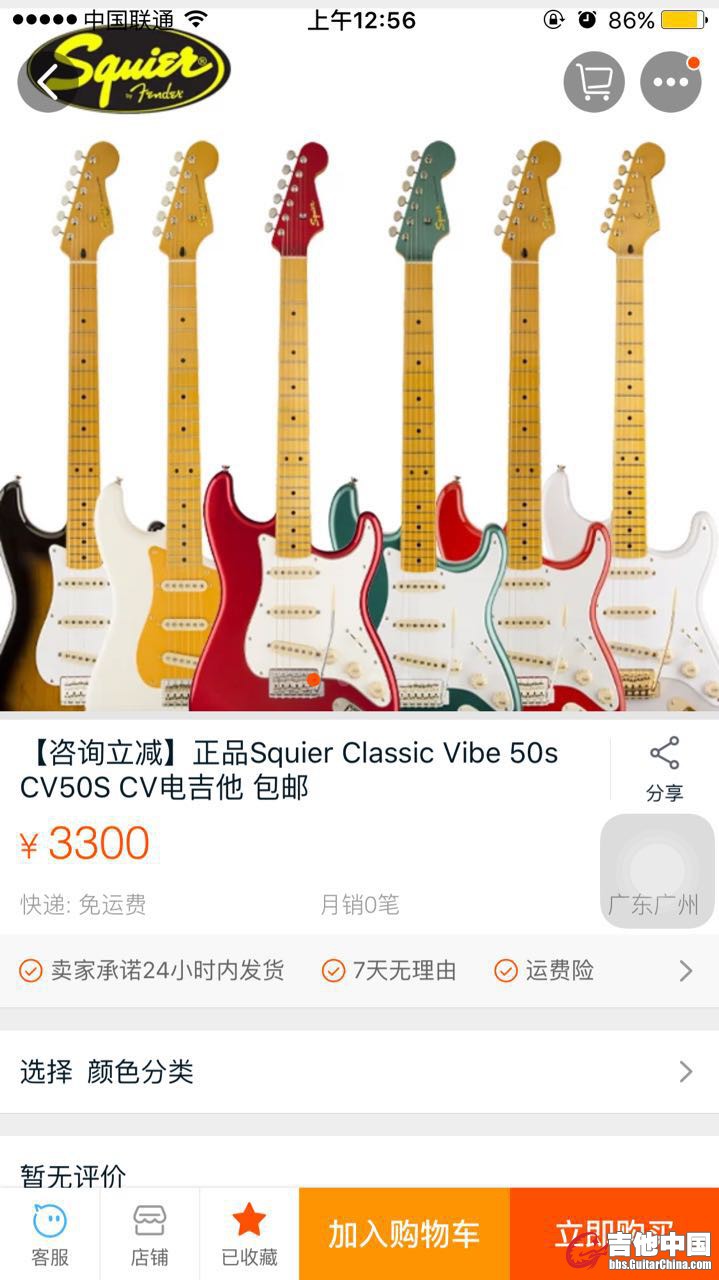This screenshot has width=719, height=1280.
Task: Toggle the favorited star 已收藏
Action: (x=249, y=1234)
